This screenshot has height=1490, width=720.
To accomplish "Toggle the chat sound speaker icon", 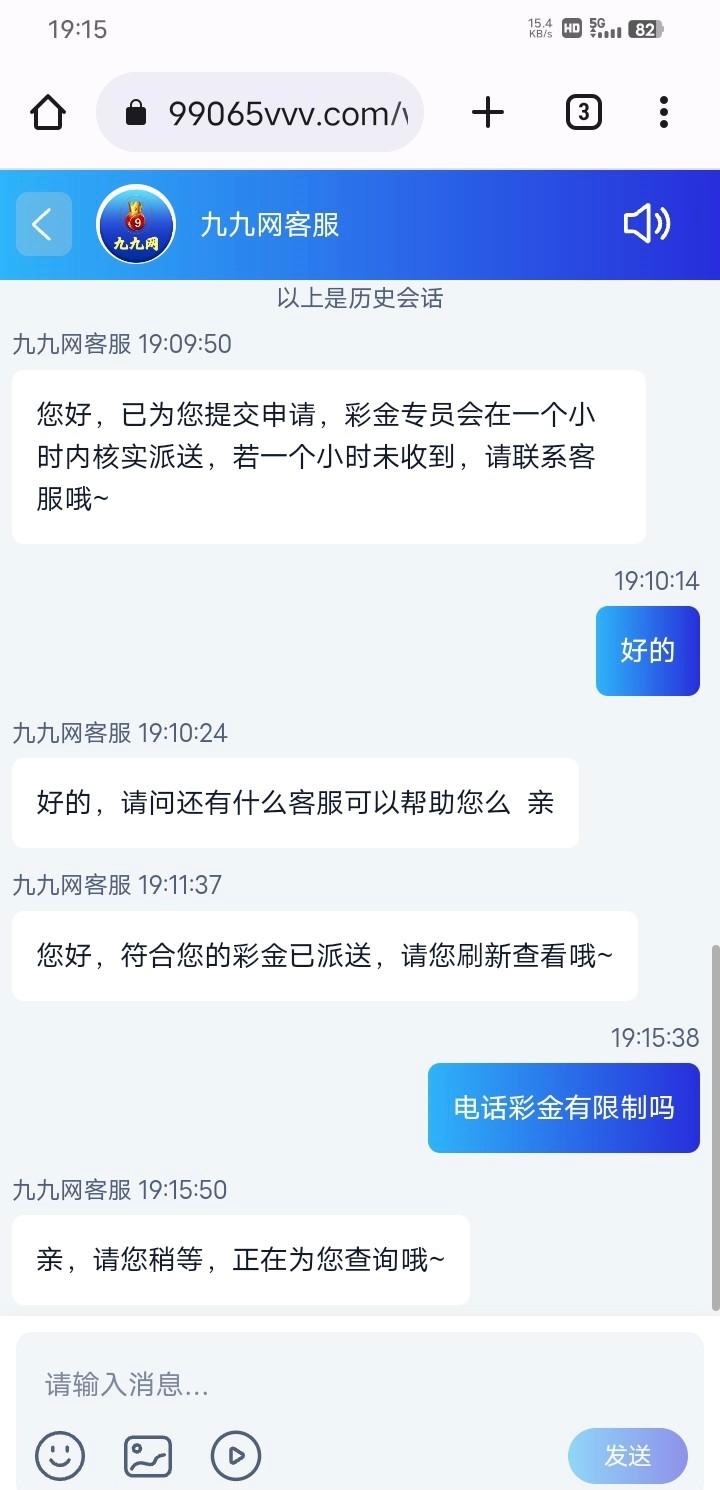I will pos(647,224).
